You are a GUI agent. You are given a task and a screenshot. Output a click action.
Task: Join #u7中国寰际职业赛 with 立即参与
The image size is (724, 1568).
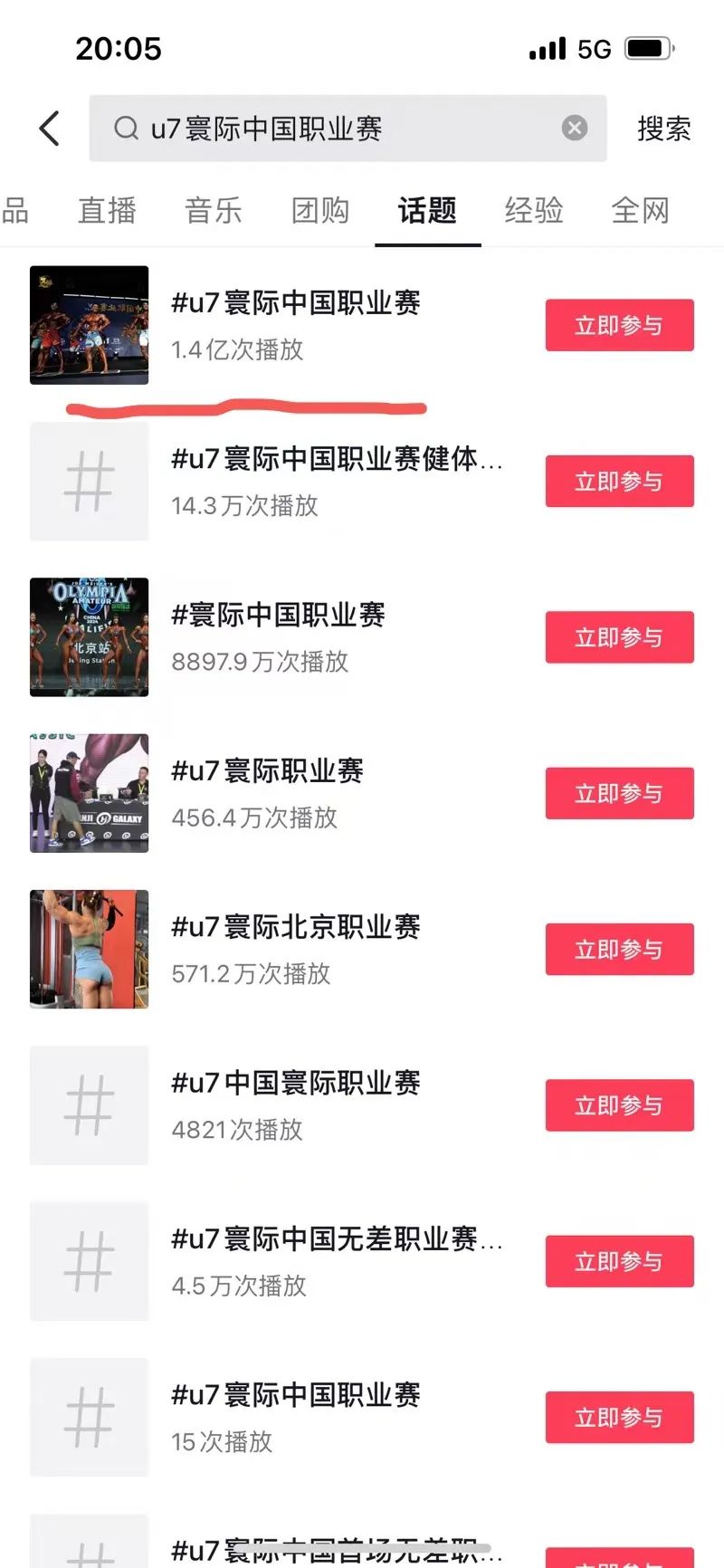(619, 1105)
